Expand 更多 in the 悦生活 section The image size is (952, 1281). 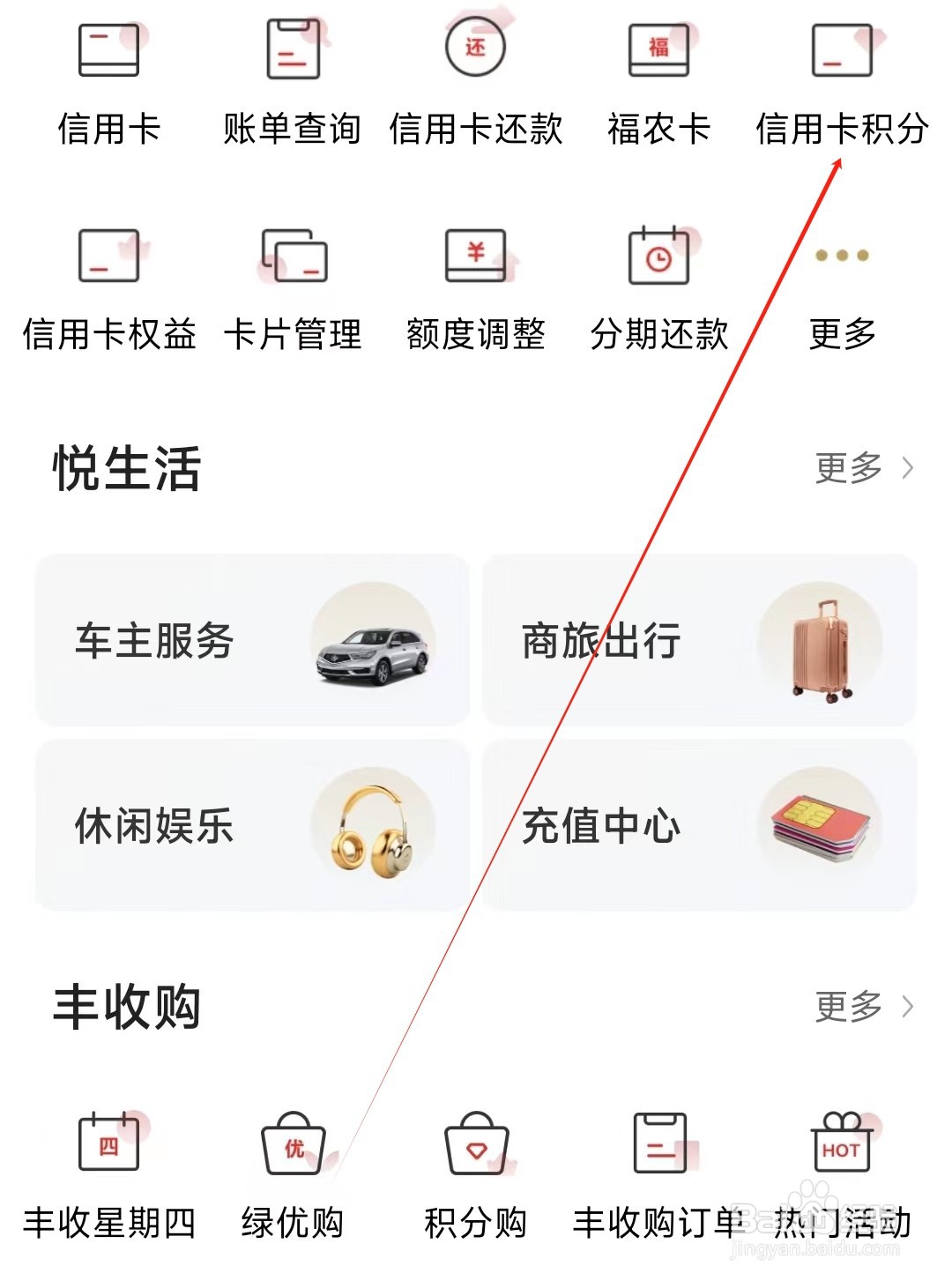[x=863, y=468]
